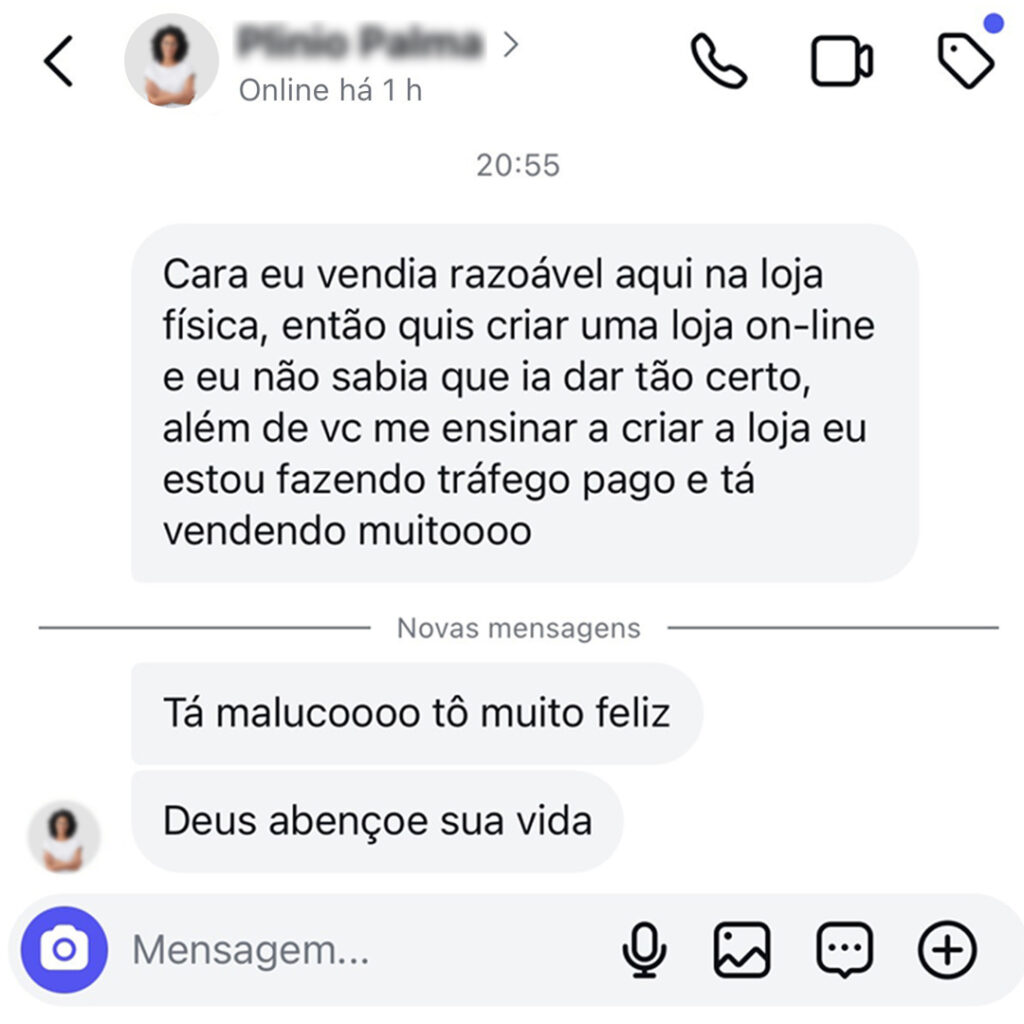Image resolution: width=1024 pixels, height=1024 pixels.
Task: Open the contact's profile from header name
Action: click(x=360, y=44)
